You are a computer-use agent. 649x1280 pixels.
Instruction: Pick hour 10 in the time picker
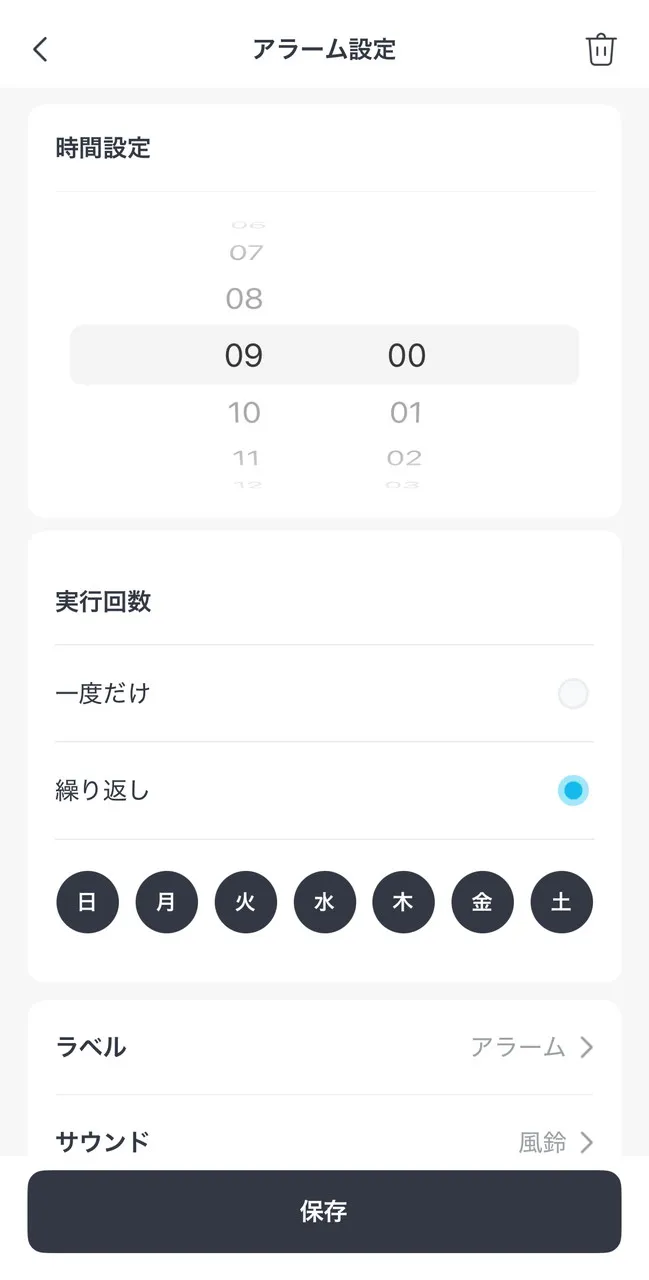(244, 412)
